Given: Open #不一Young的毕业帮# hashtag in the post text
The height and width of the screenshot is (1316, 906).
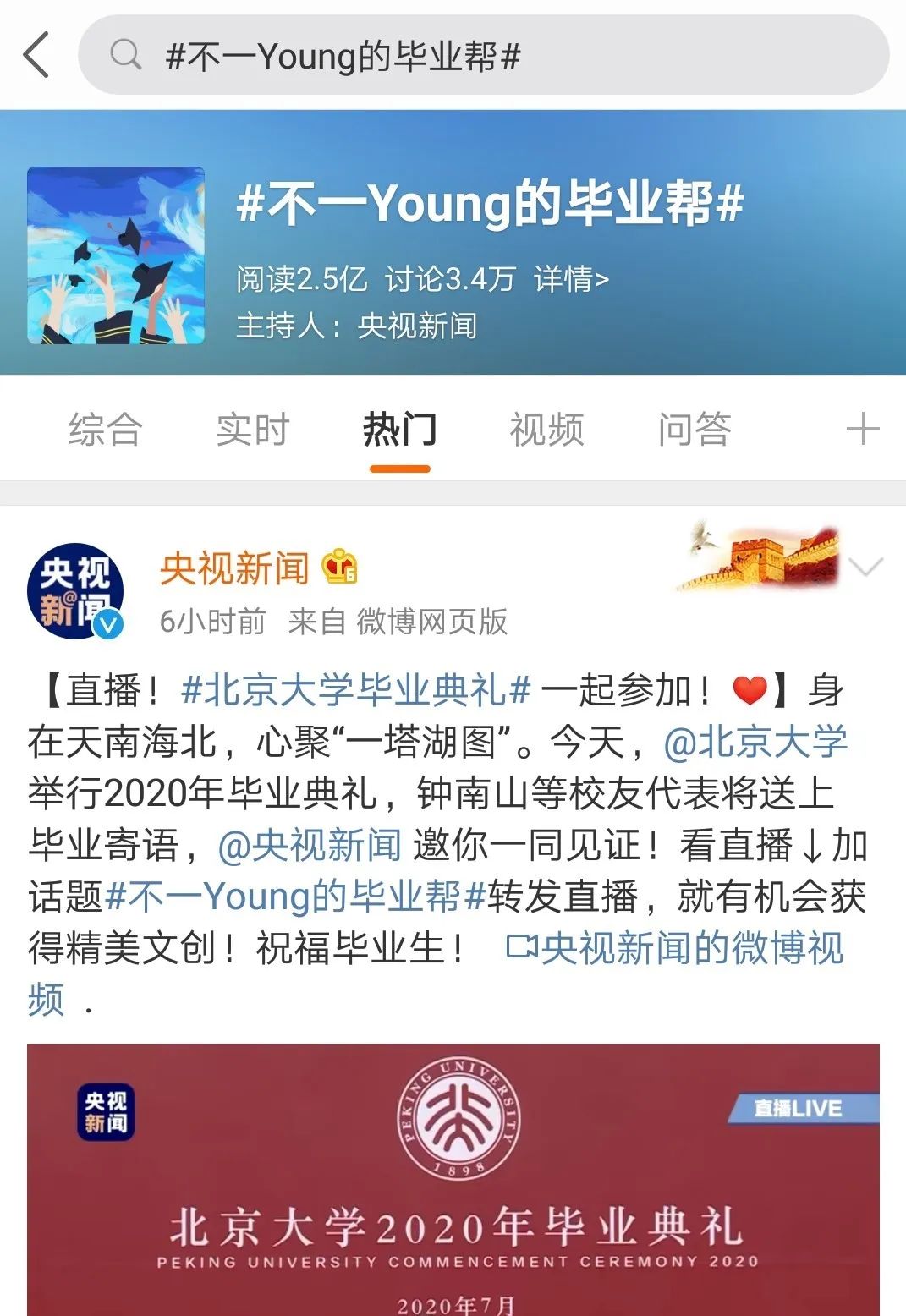Looking at the screenshot, I should tap(295, 897).
